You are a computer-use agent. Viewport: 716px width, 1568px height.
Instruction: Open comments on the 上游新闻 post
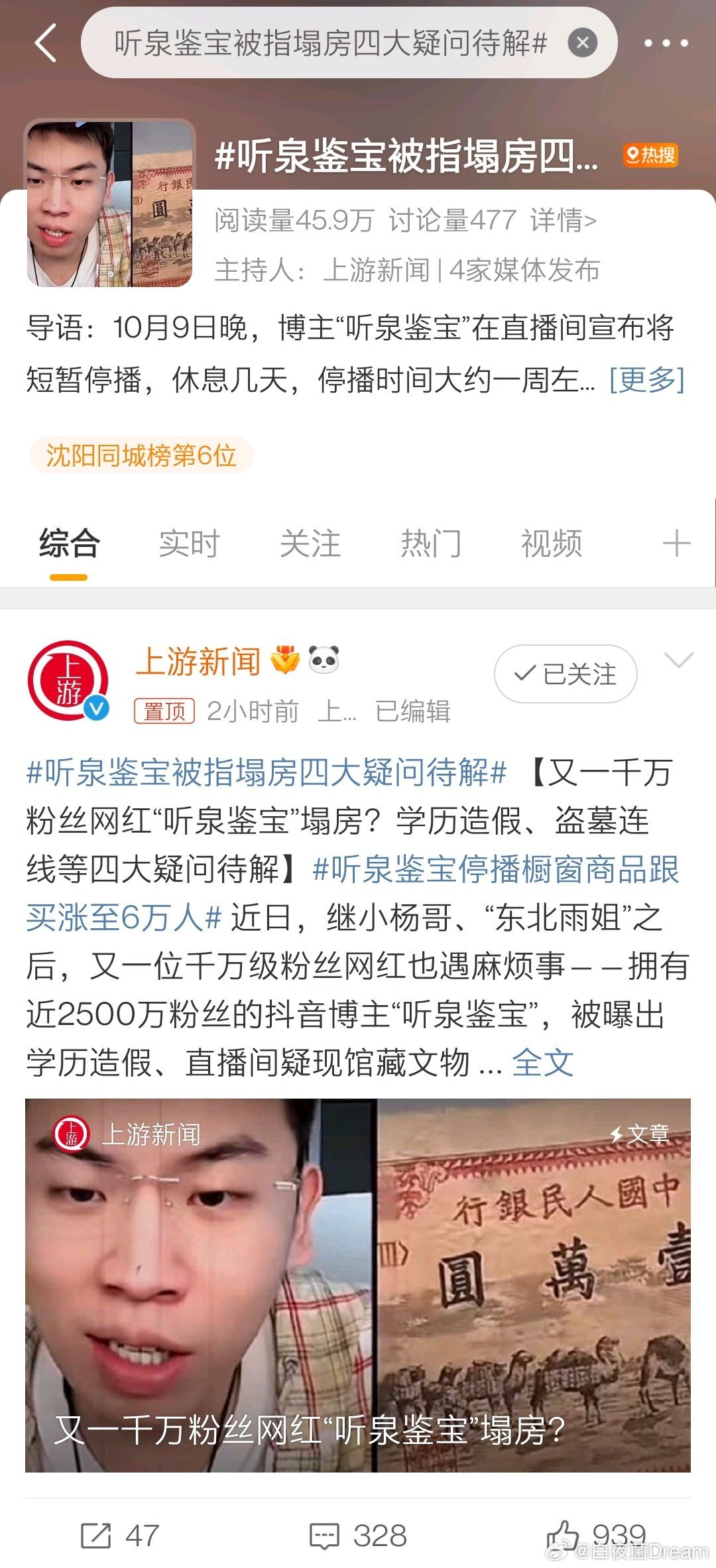click(358, 1536)
